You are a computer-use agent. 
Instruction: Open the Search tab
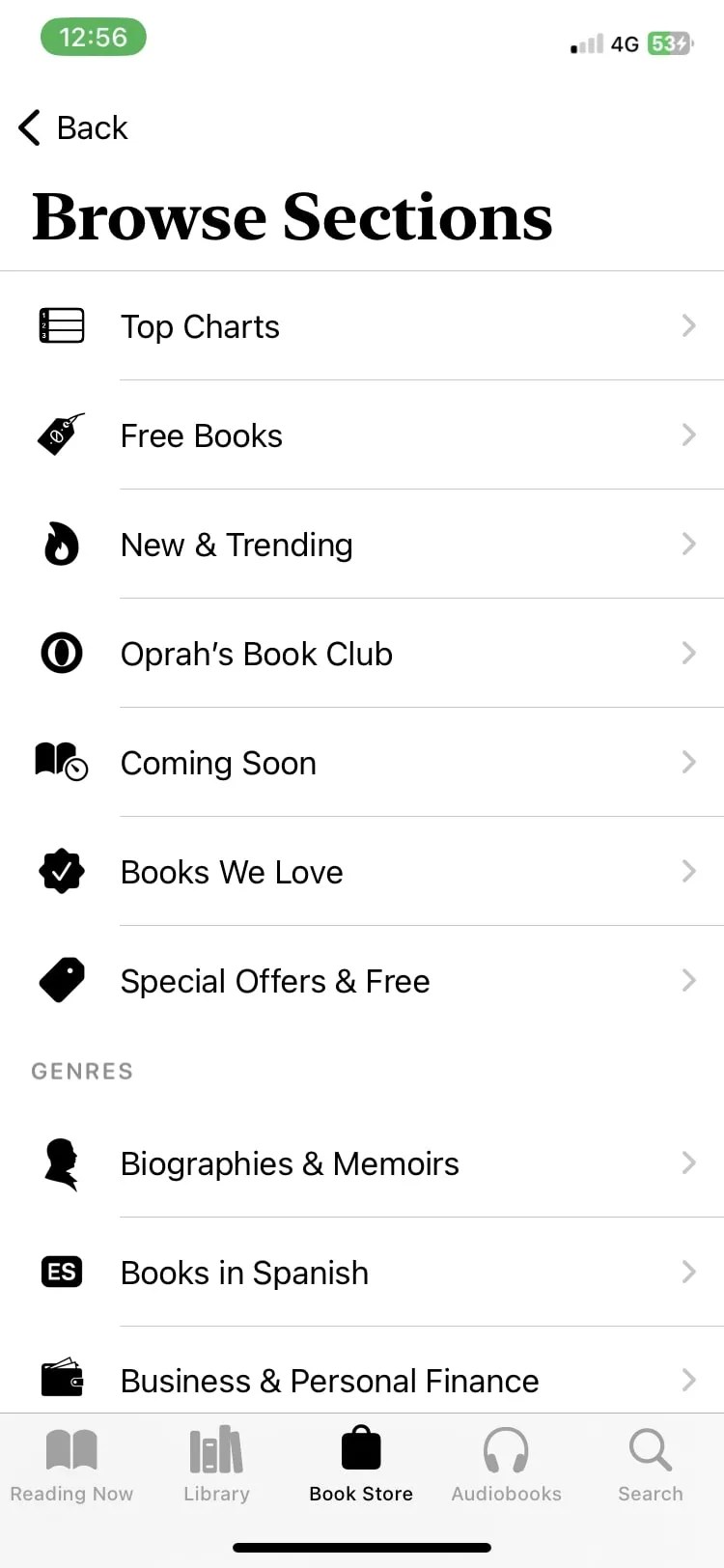click(650, 1464)
